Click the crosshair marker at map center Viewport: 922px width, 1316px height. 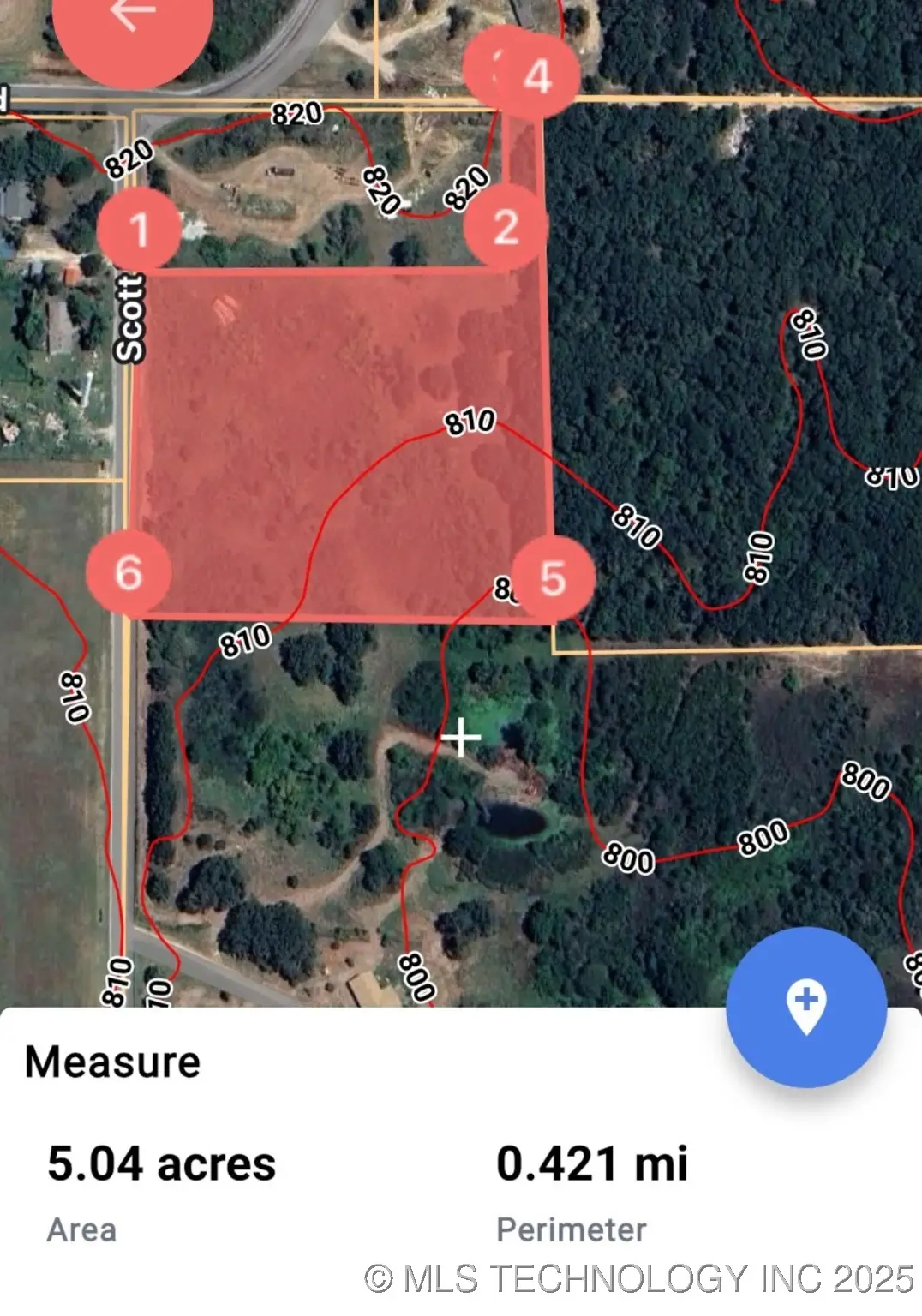[461, 739]
